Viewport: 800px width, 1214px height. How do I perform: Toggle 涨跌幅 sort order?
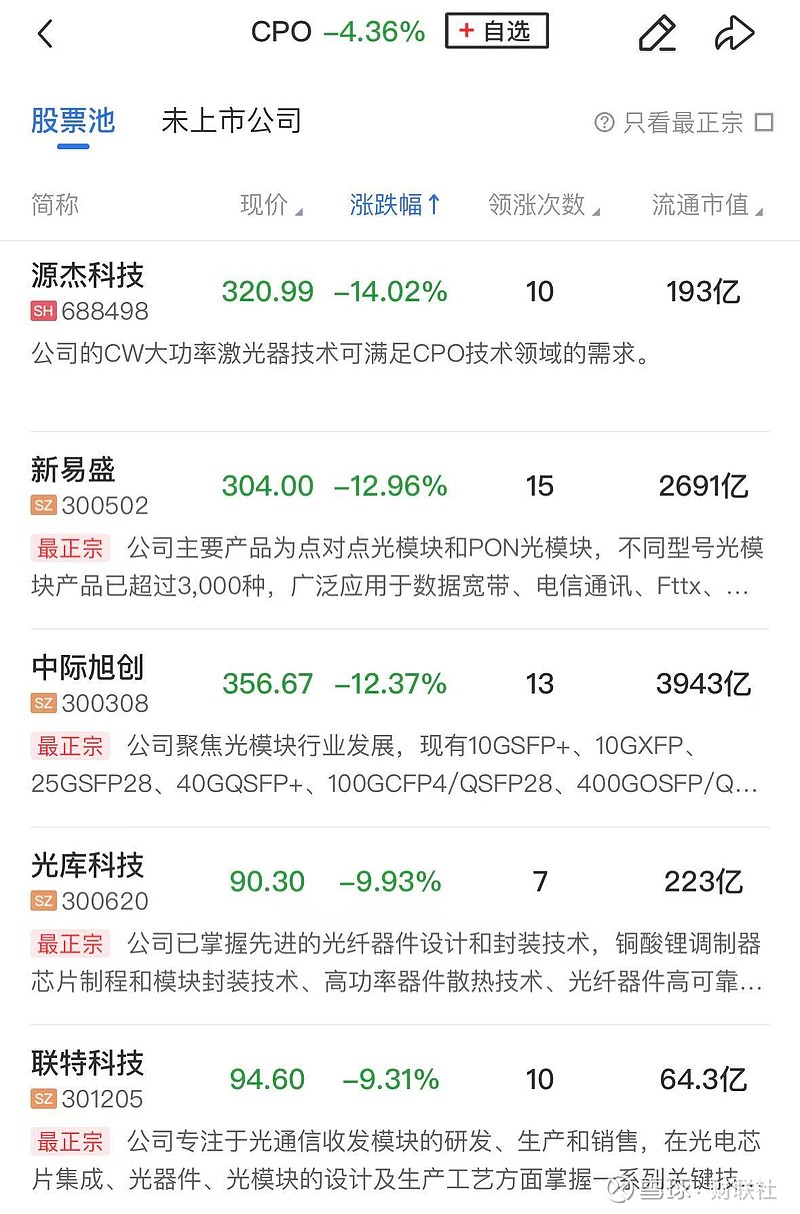click(396, 204)
